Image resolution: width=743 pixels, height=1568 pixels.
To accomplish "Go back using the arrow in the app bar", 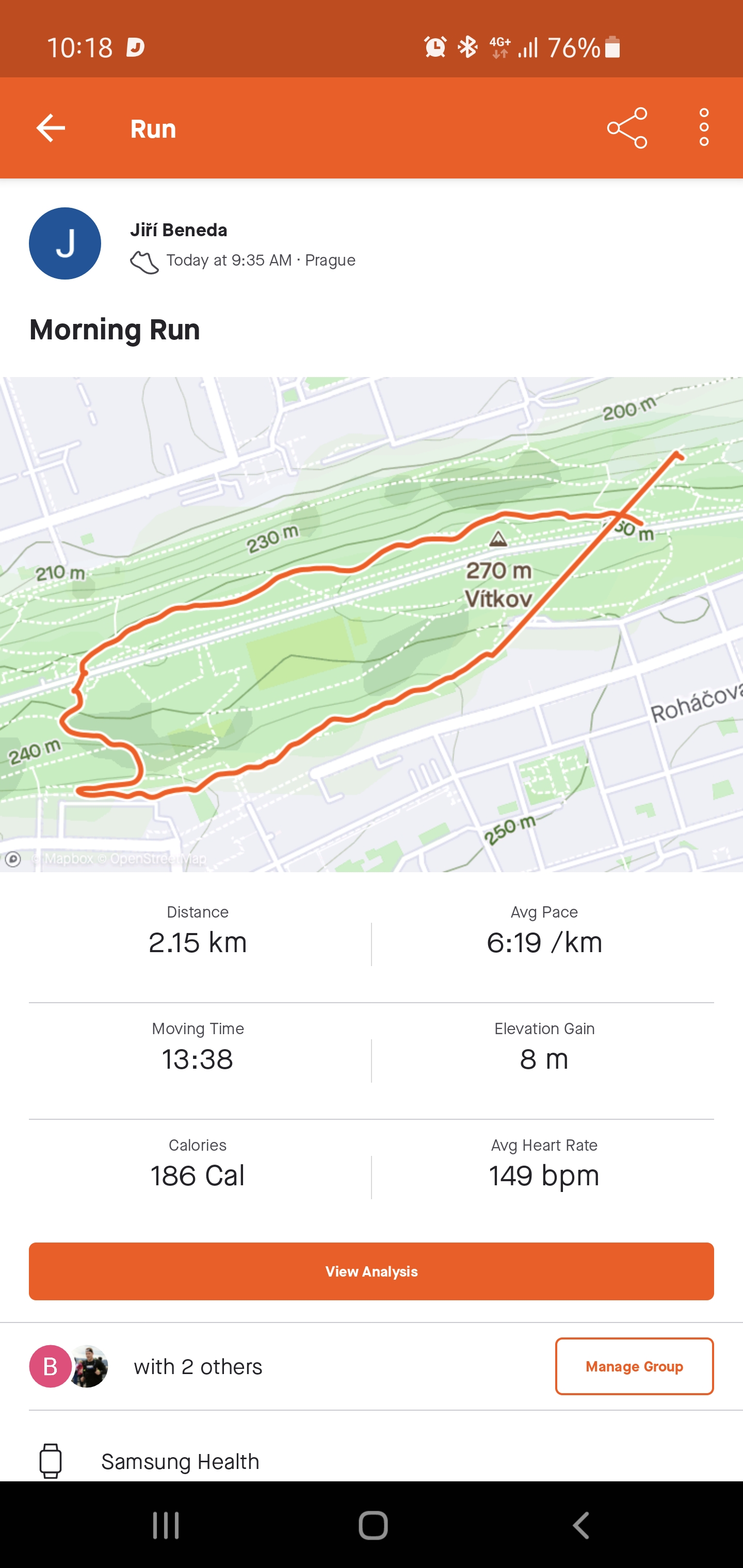I will tap(51, 128).
